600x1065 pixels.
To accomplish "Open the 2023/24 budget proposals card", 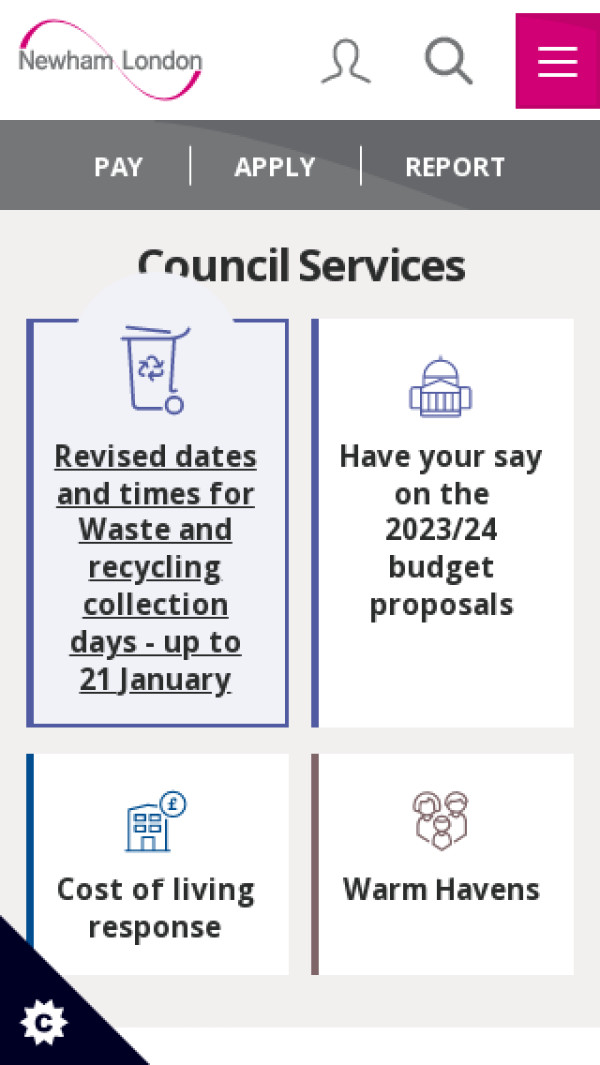I will point(441,530).
